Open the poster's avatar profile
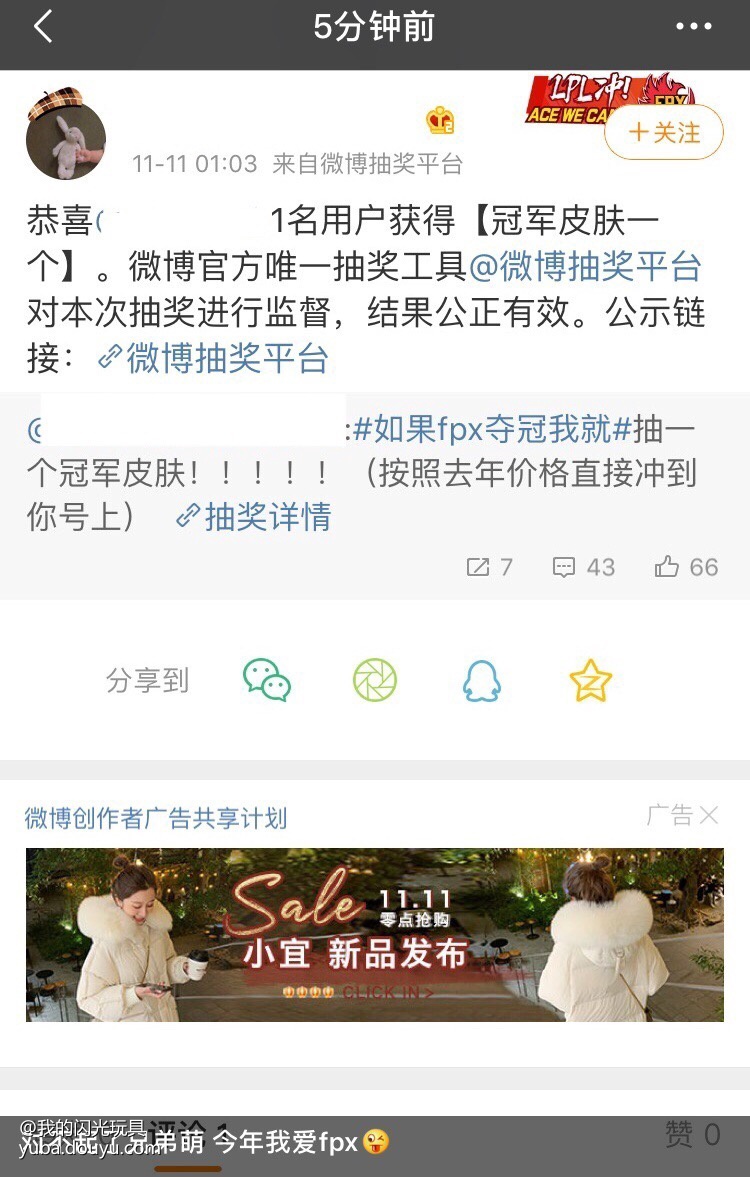Image resolution: width=750 pixels, height=1177 pixels. (x=66, y=138)
